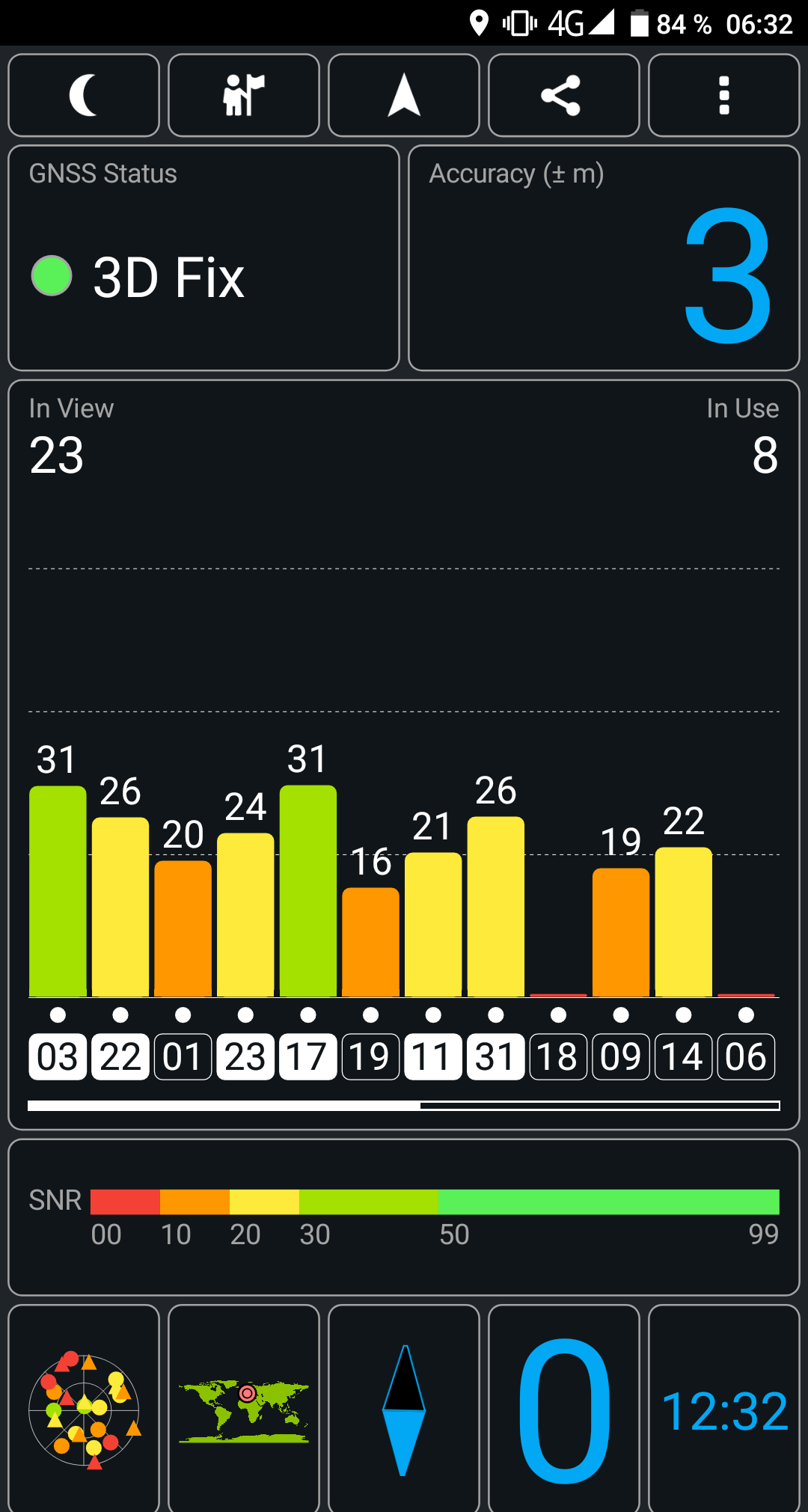Screen dimensions: 808x1512
Task: Tap the speed tile showing 0
Action: pyautogui.click(x=564, y=1410)
